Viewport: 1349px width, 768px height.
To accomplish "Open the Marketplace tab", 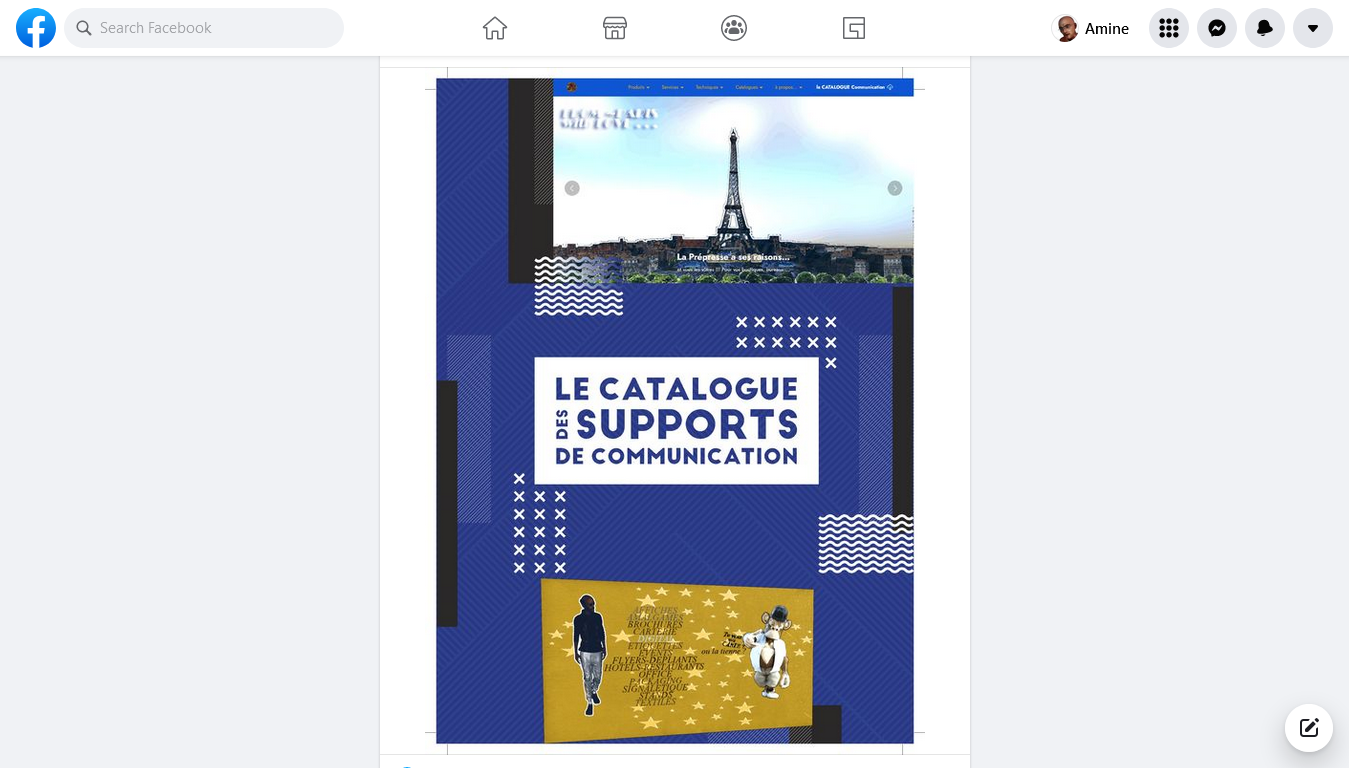I will point(615,28).
